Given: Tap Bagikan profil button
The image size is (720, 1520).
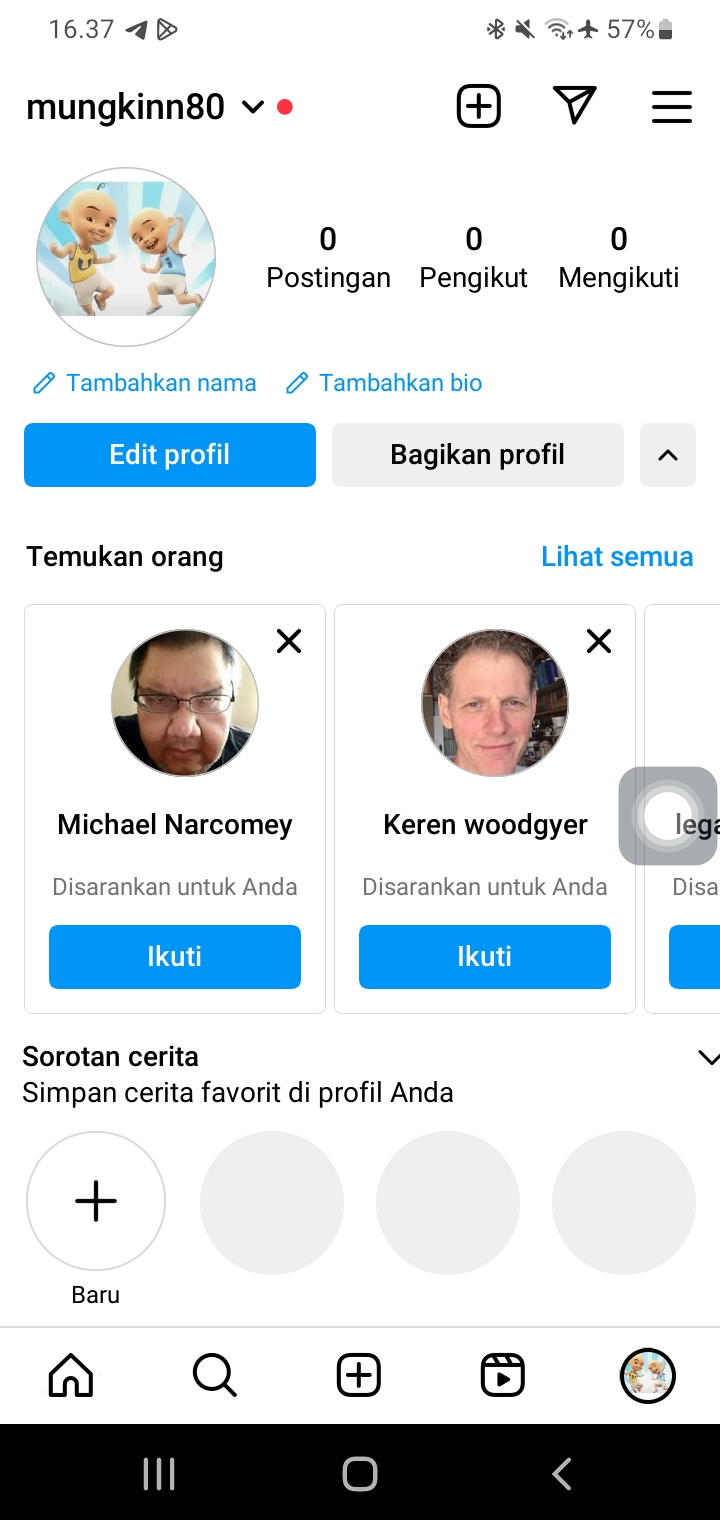Looking at the screenshot, I should pos(477,455).
